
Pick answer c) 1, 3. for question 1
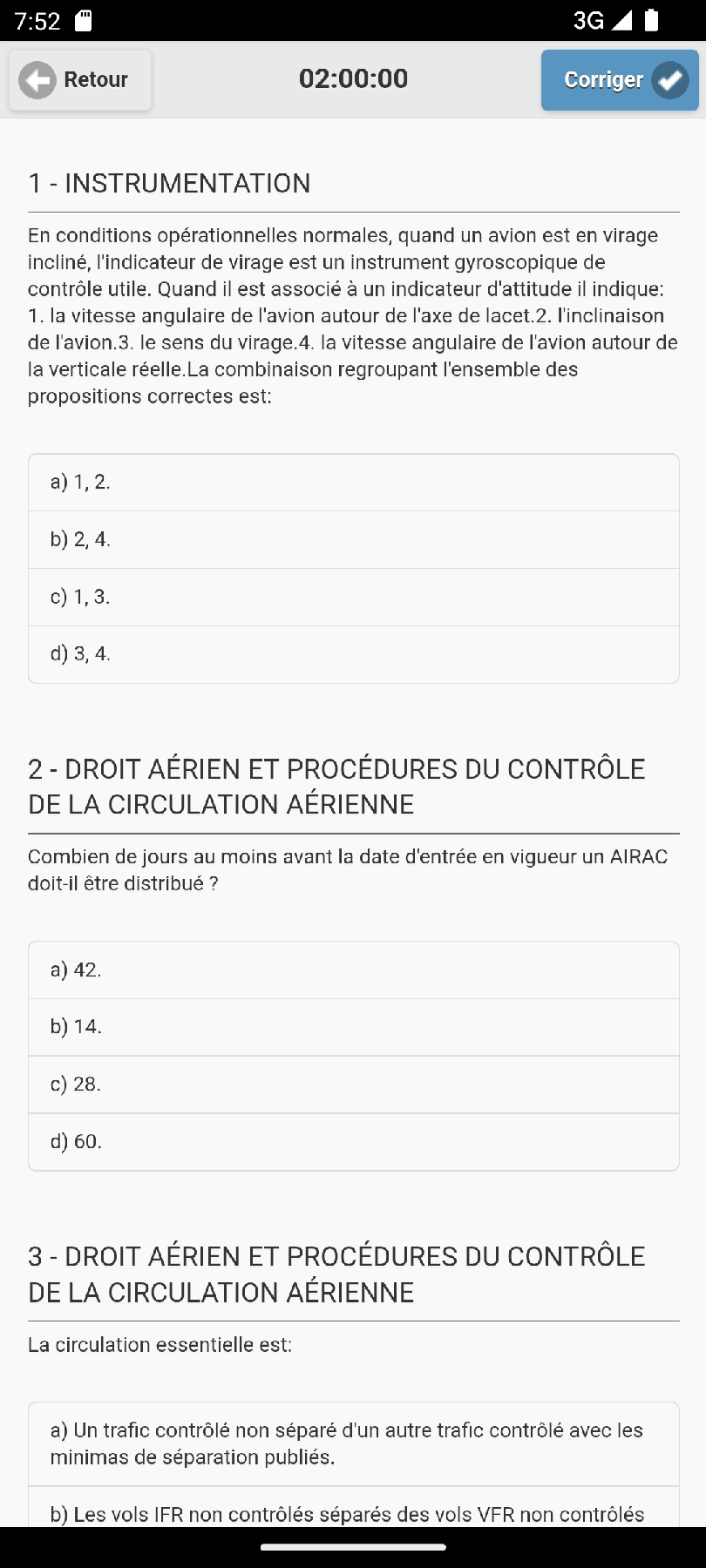coord(353,598)
